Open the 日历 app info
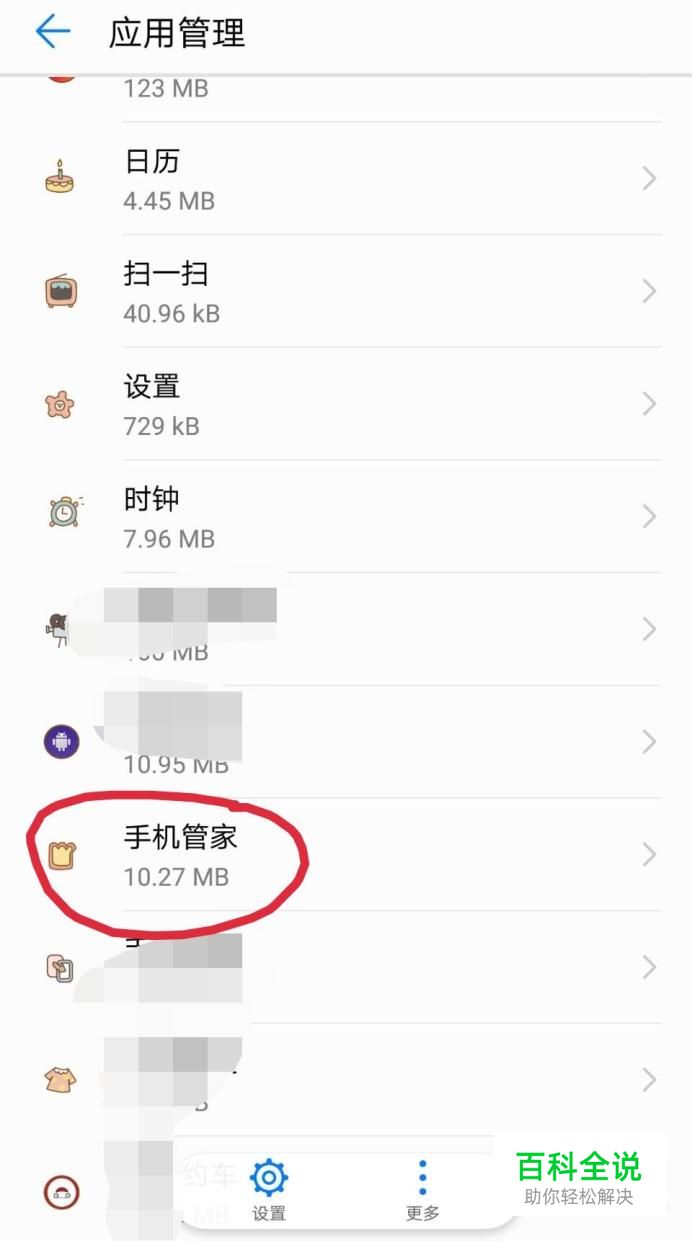The image size is (692, 1241). 346,179
